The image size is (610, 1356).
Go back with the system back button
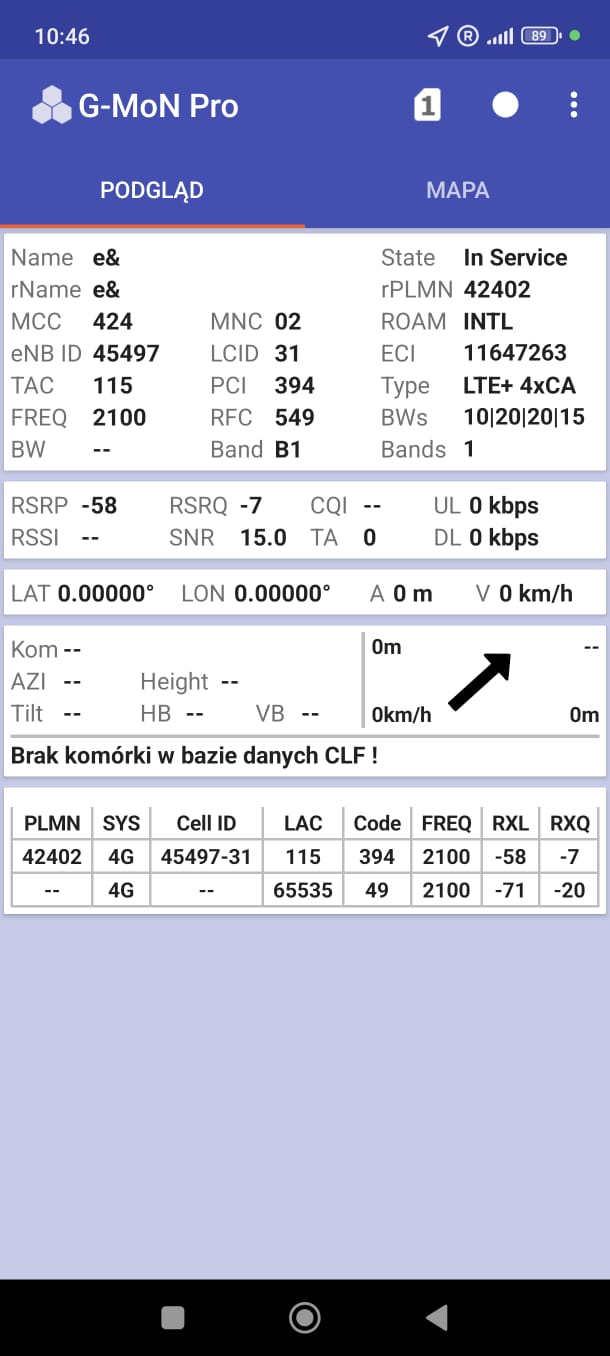(437, 1318)
